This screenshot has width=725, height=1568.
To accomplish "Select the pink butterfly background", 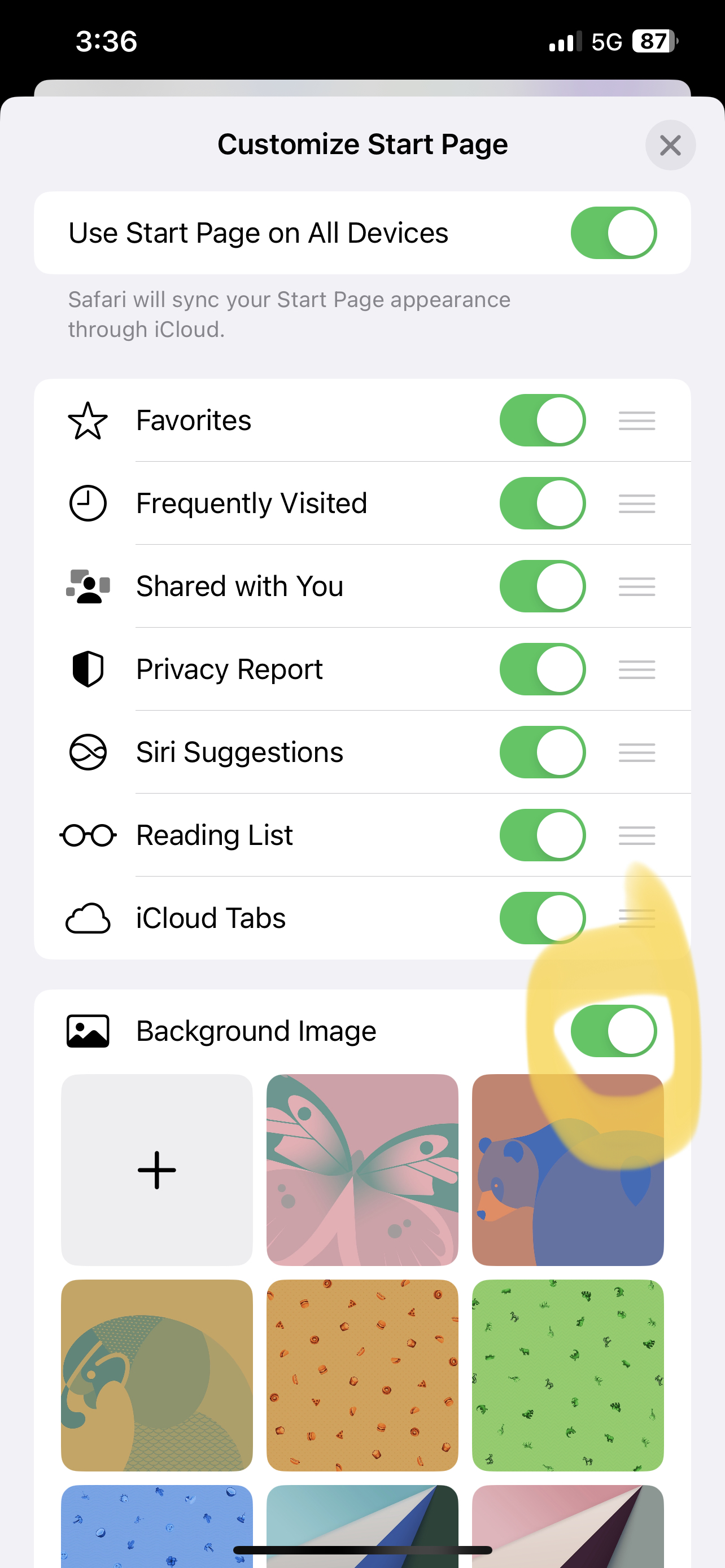I will [362, 1170].
